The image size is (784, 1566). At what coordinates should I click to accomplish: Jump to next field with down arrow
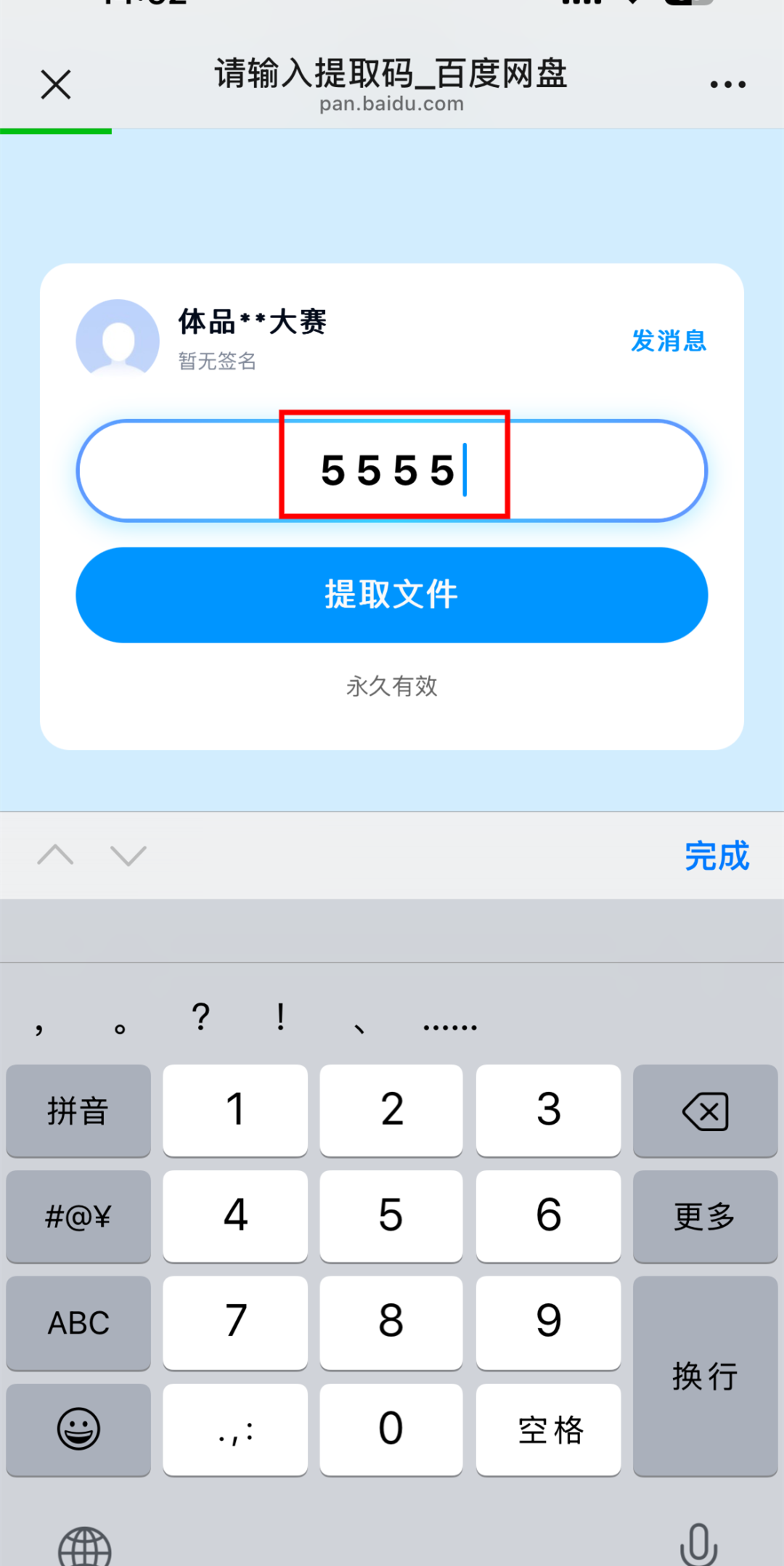click(x=128, y=855)
